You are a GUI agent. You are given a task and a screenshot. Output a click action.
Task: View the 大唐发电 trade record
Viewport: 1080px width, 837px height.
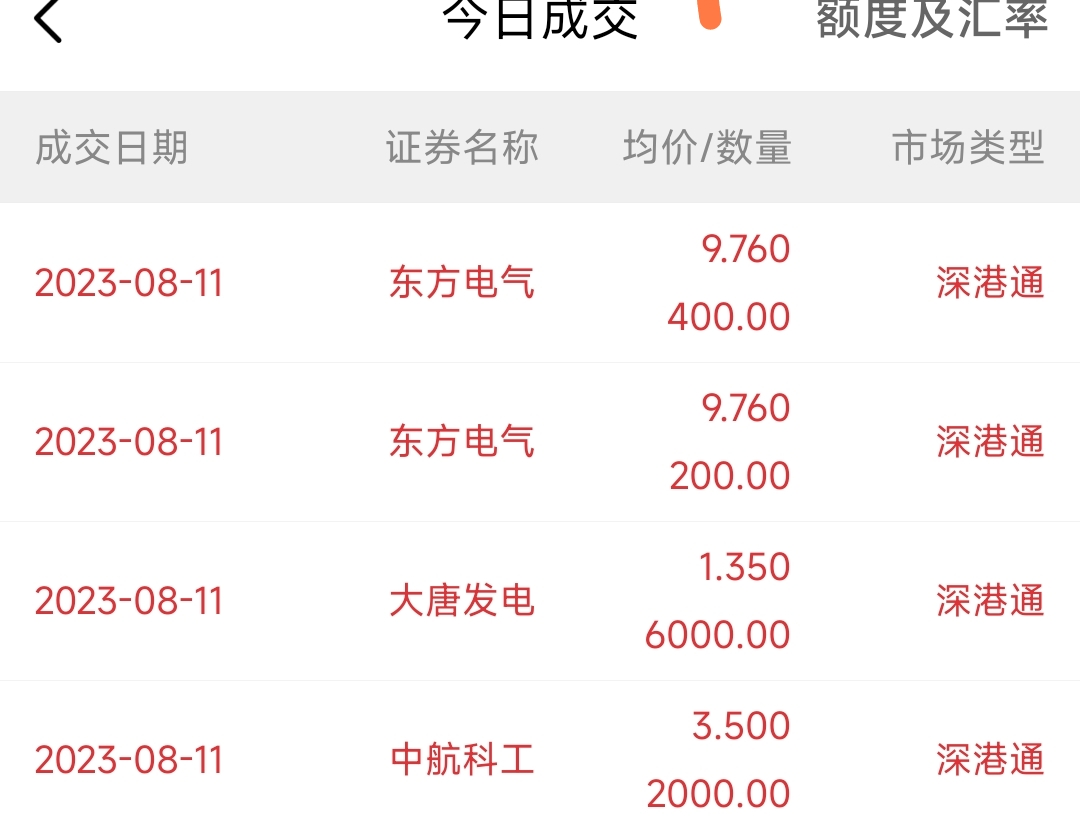pos(540,601)
